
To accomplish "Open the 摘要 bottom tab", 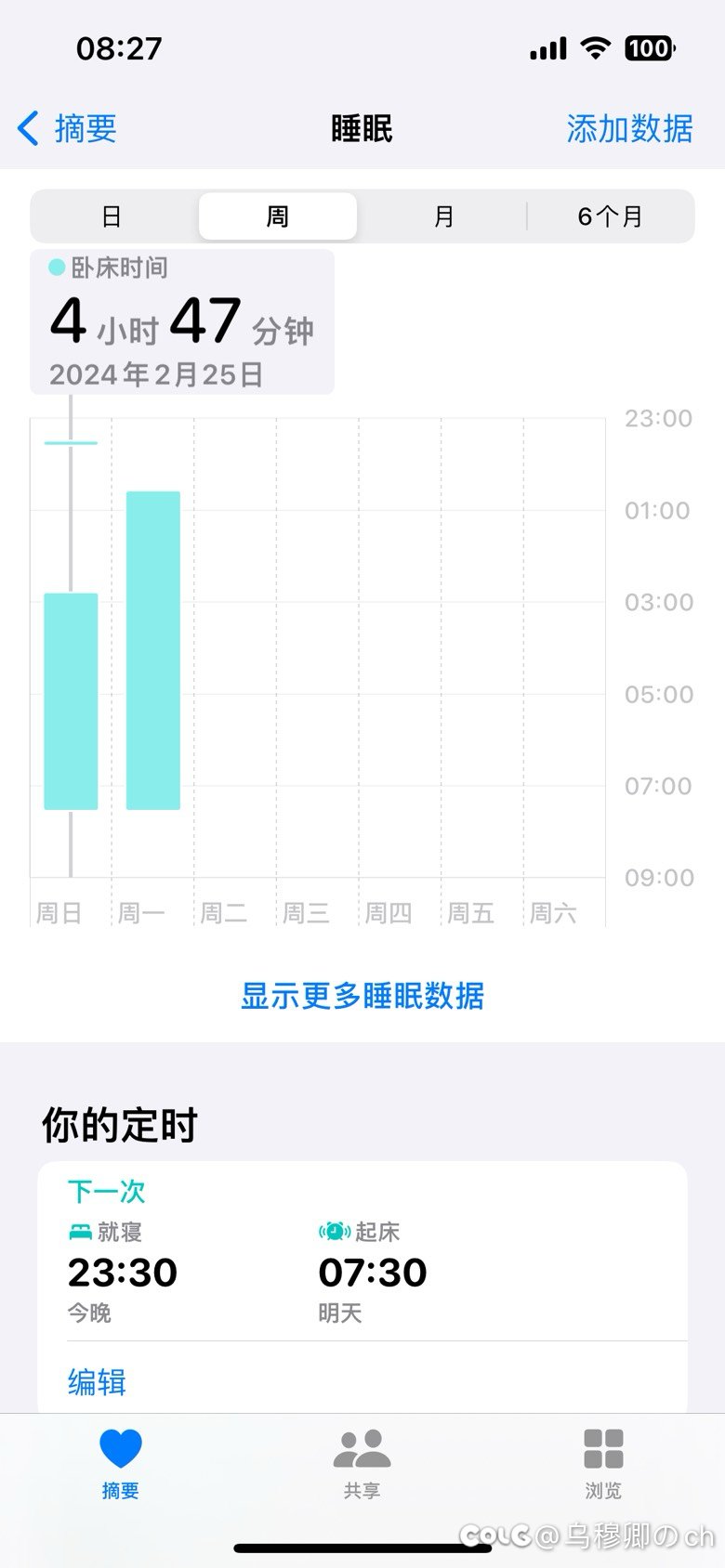I will [120, 1463].
